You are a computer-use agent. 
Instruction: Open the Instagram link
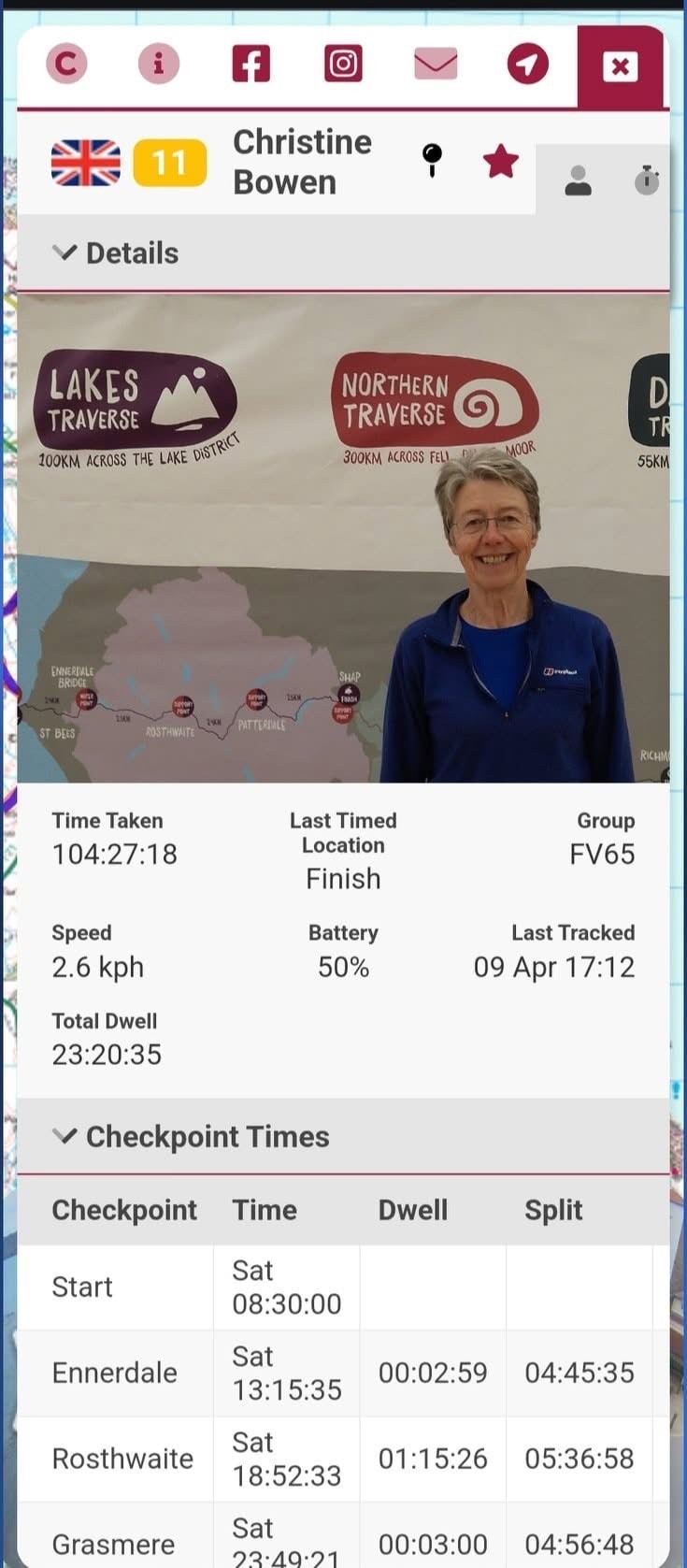click(343, 64)
